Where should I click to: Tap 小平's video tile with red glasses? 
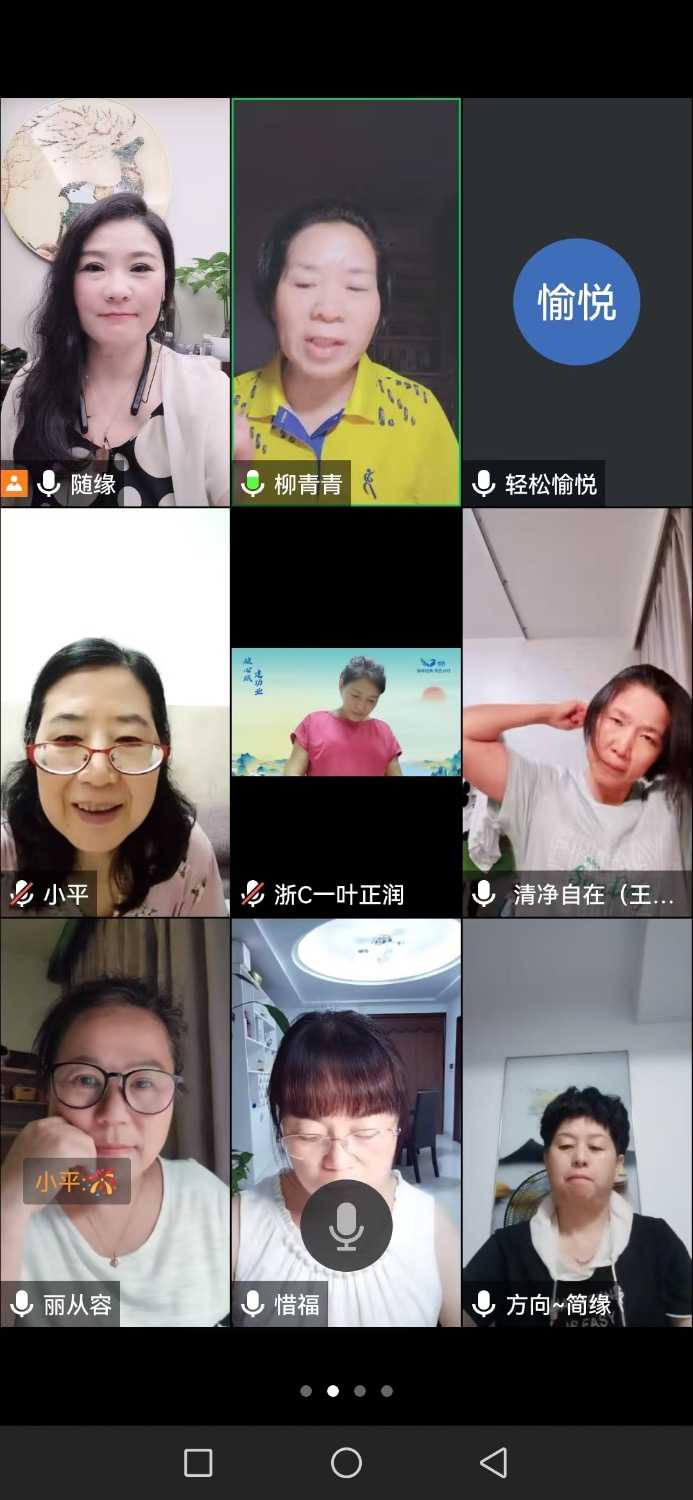coord(115,712)
